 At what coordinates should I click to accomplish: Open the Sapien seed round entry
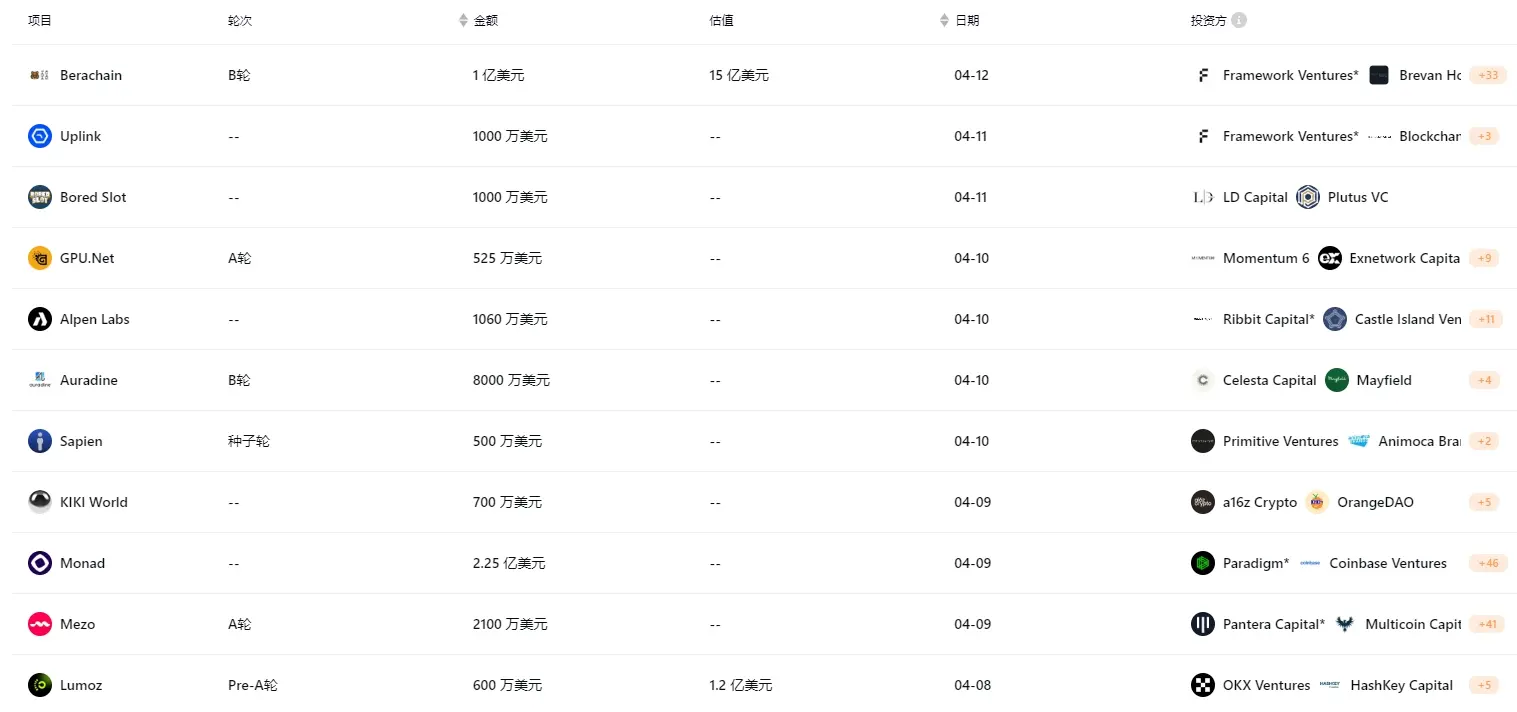(81, 442)
